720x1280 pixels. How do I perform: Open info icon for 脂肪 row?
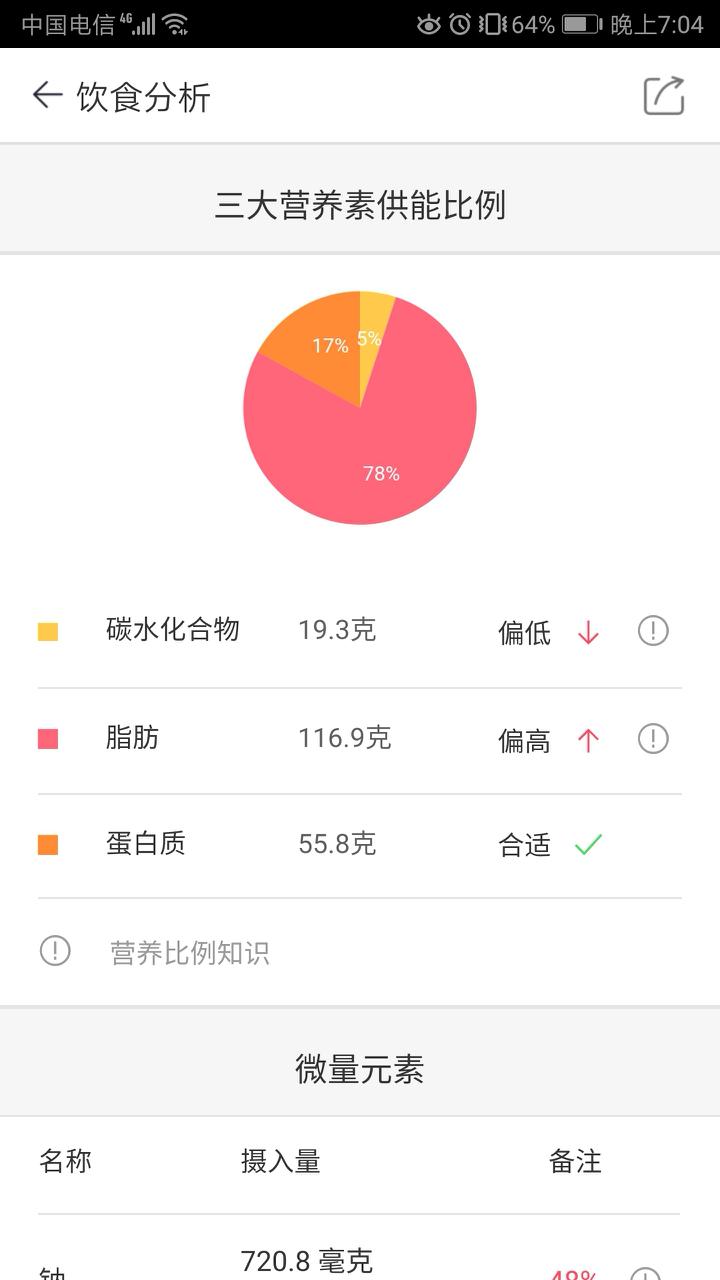pos(653,739)
